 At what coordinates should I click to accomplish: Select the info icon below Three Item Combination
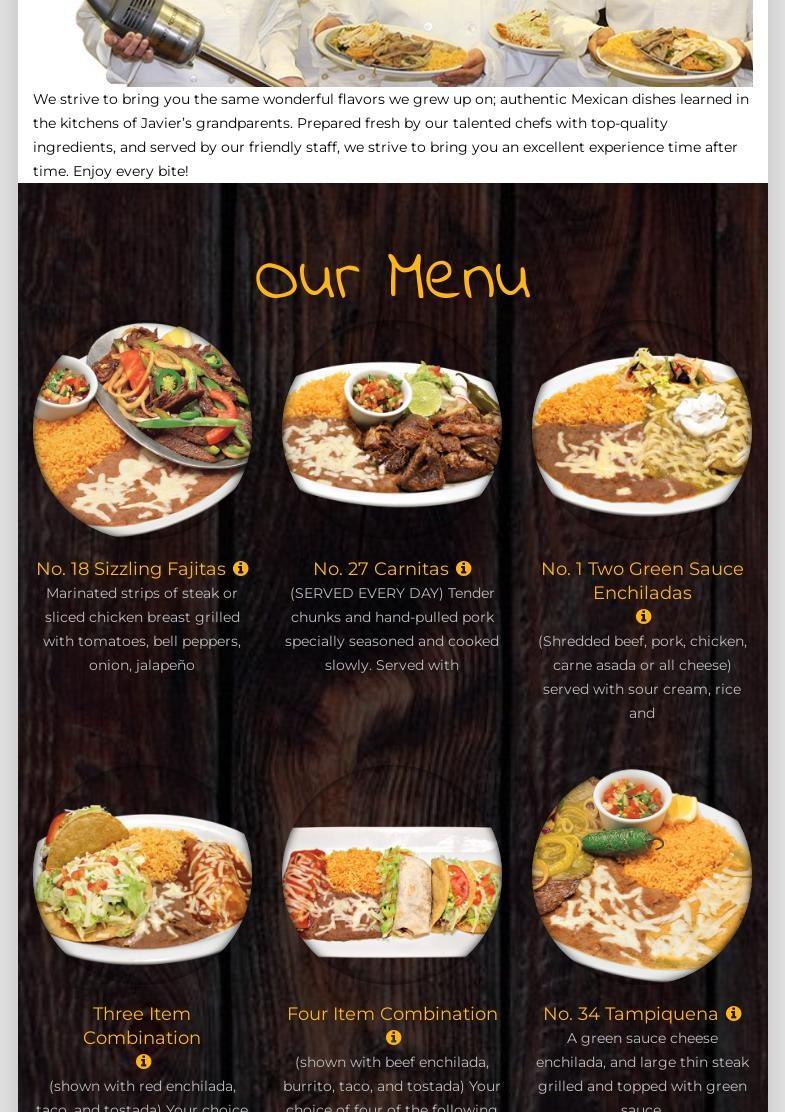(x=142, y=1061)
